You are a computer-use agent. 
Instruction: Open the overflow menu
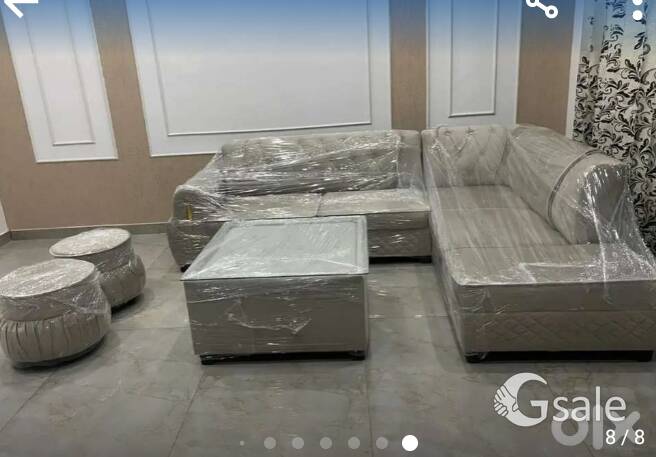click(637, 8)
